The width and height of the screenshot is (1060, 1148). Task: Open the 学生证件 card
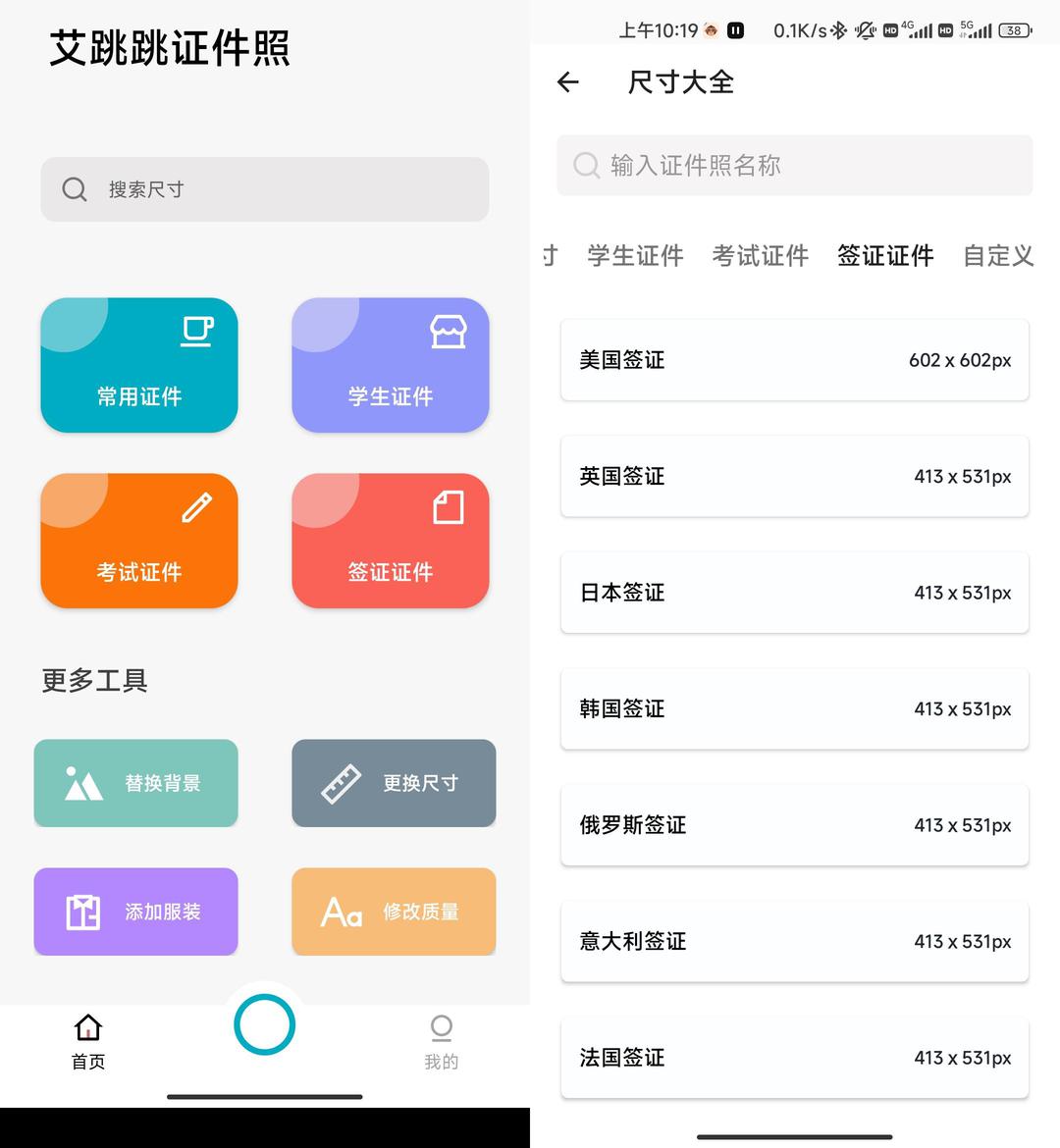[x=391, y=365]
